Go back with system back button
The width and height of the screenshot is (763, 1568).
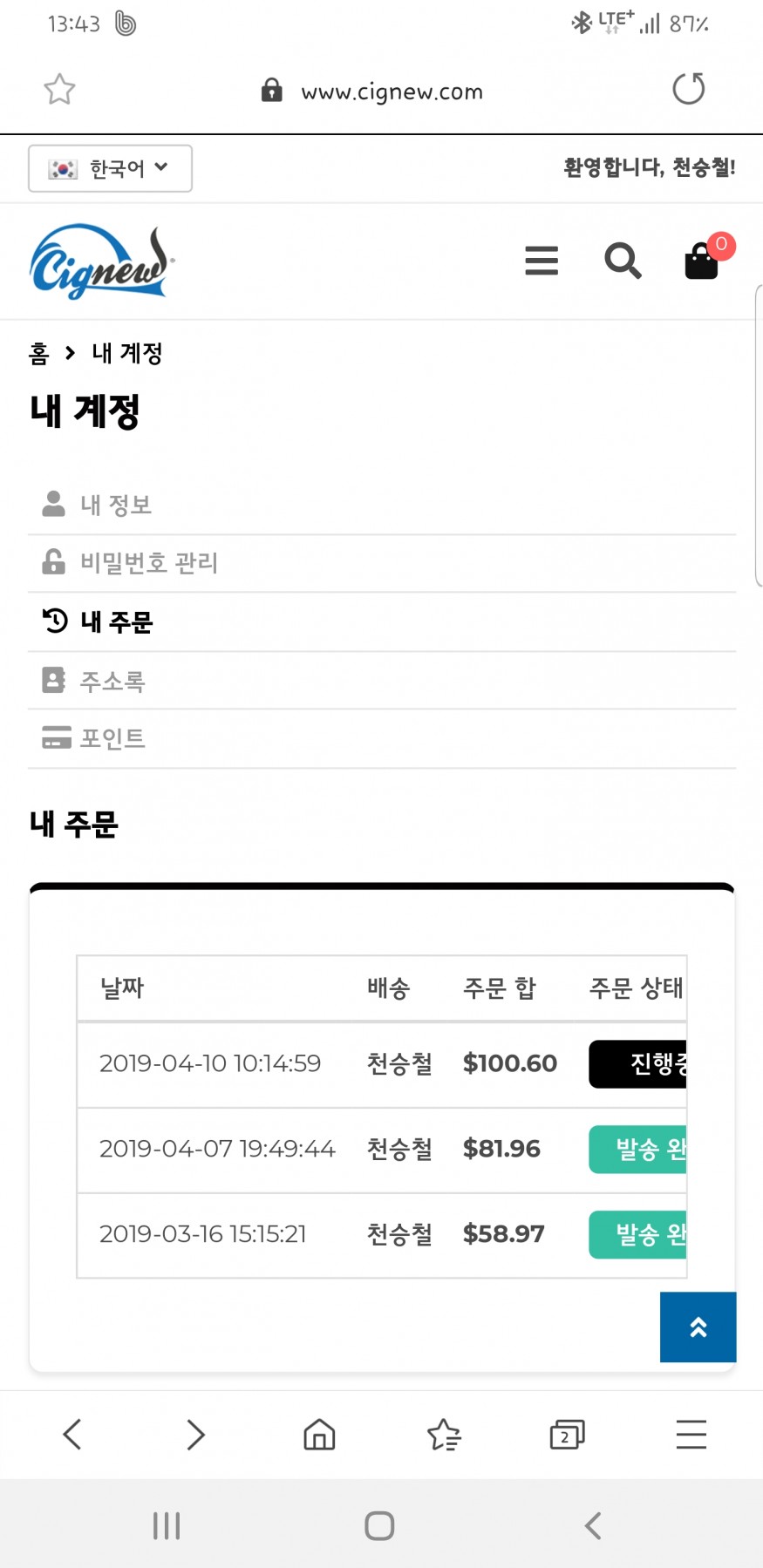[x=593, y=1526]
